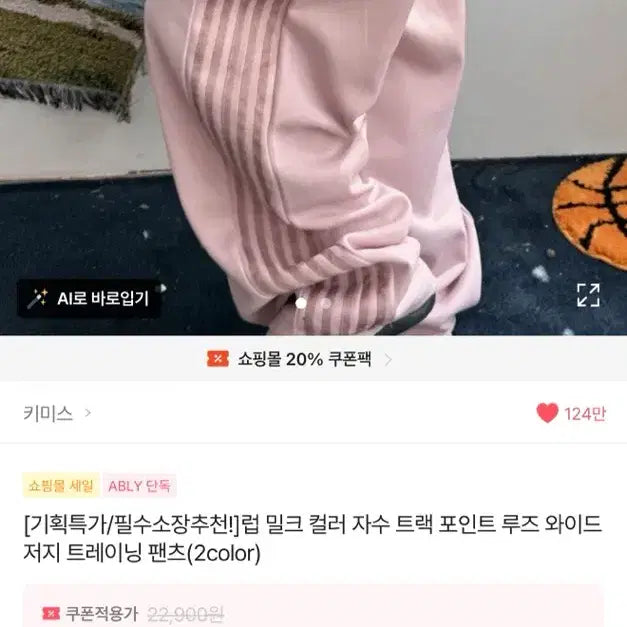Like the store with the heart icon
The image size is (627, 627).
coord(547,413)
